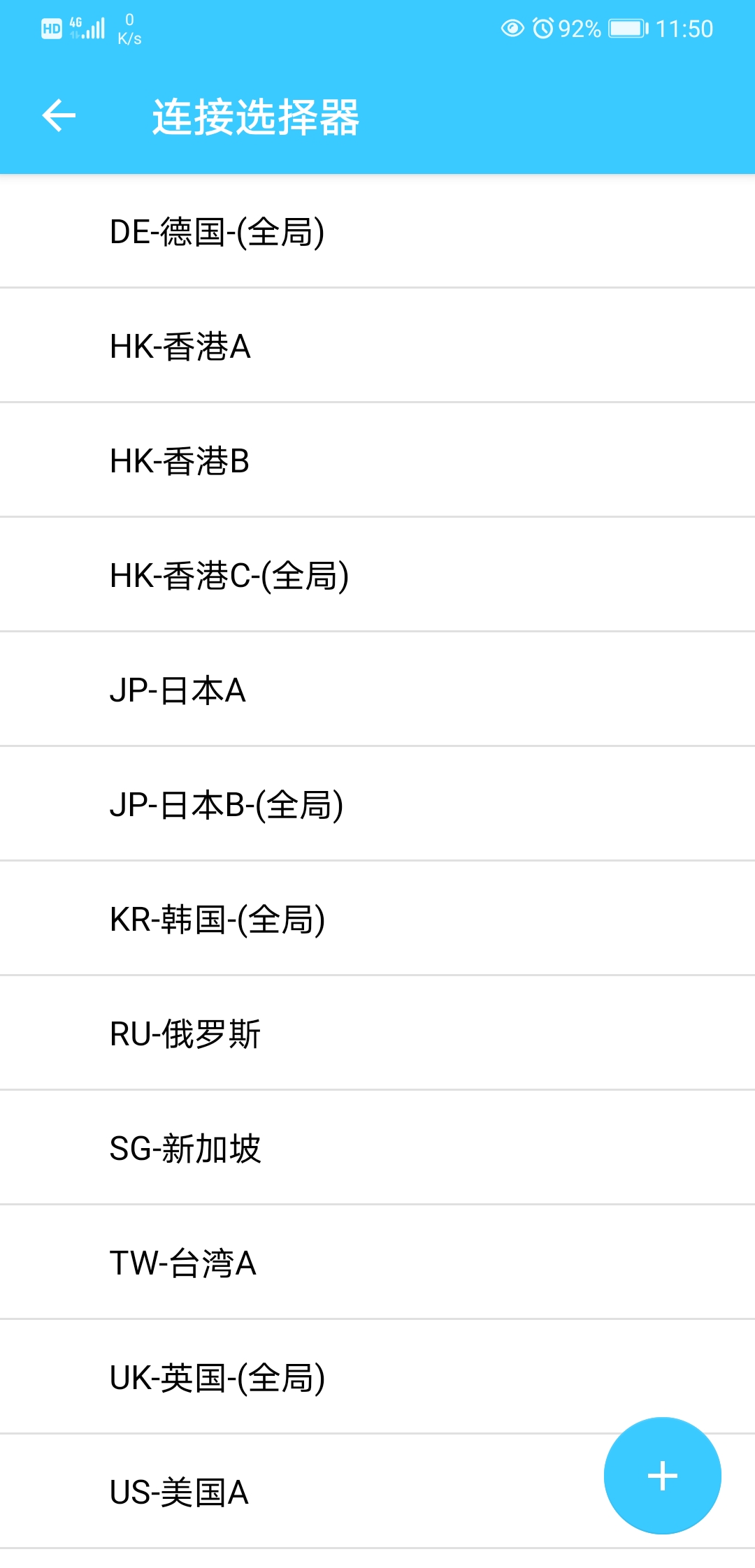Pick the US-美国A server
Viewport: 755px width, 1568px height.
click(x=179, y=1492)
